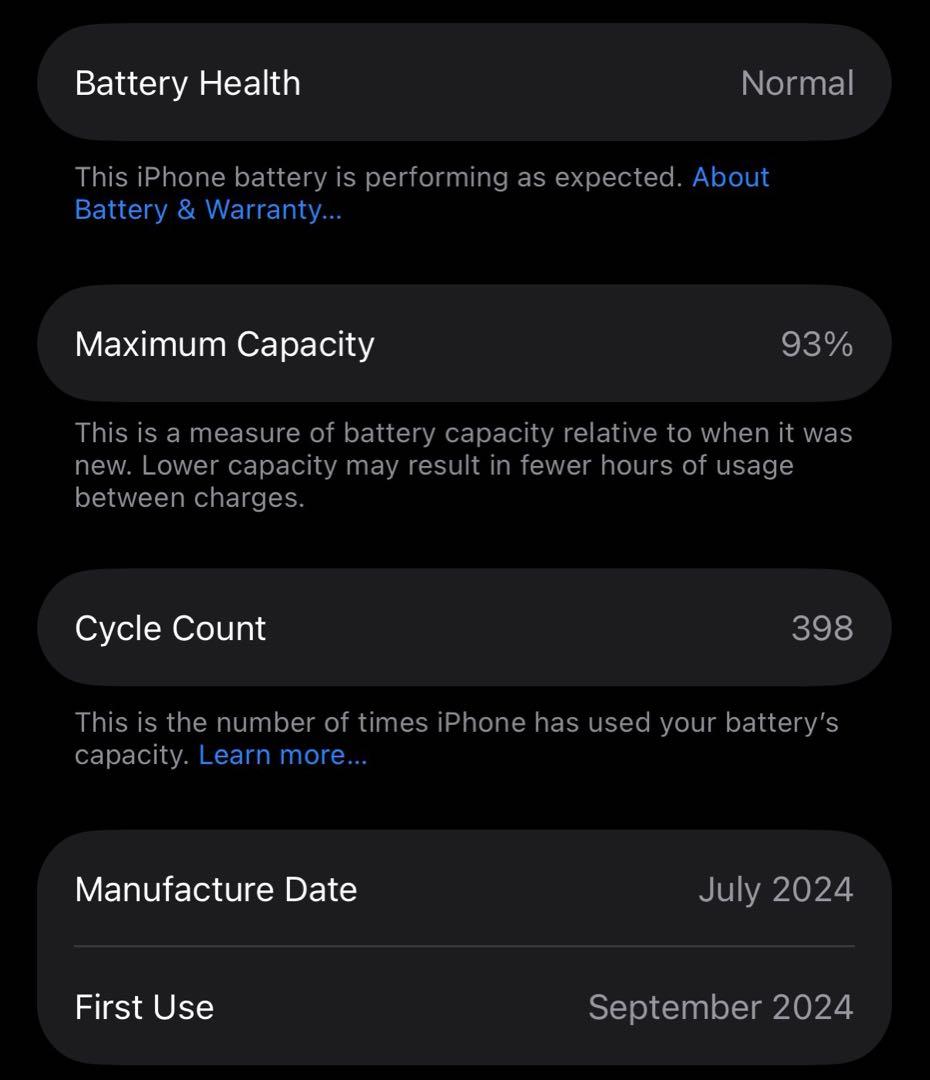
Task: Tap the Maximum Capacity label
Action: 225,343
